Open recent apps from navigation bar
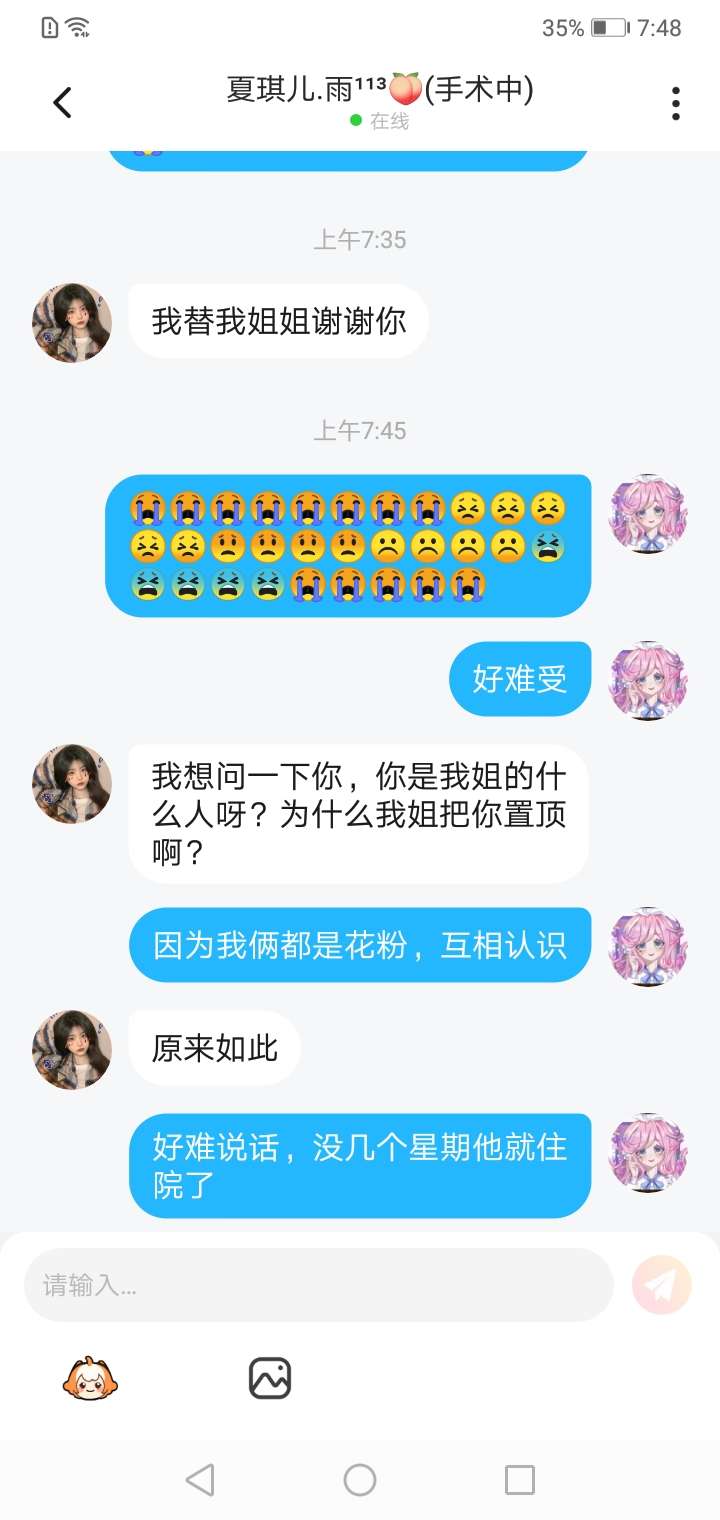The height and width of the screenshot is (1520, 720). point(519,1480)
